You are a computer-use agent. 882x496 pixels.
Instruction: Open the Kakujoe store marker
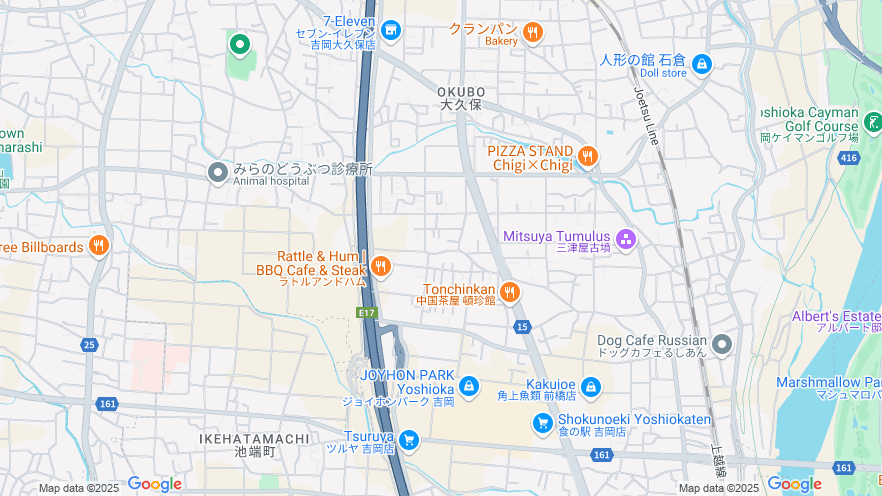pyautogui.click(x=591, y=385)
